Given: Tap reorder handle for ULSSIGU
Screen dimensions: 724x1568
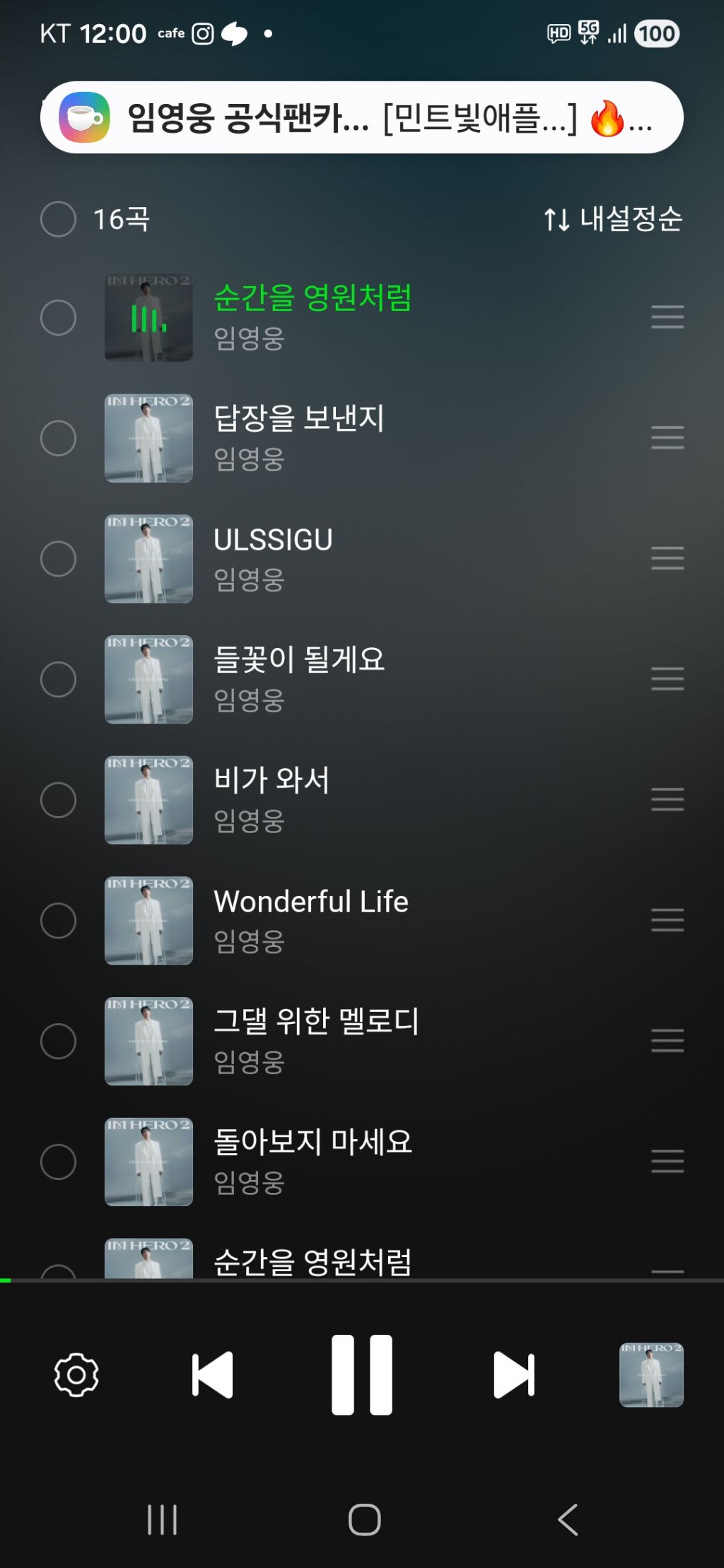Looking at the screenshot, I should 667,558.
